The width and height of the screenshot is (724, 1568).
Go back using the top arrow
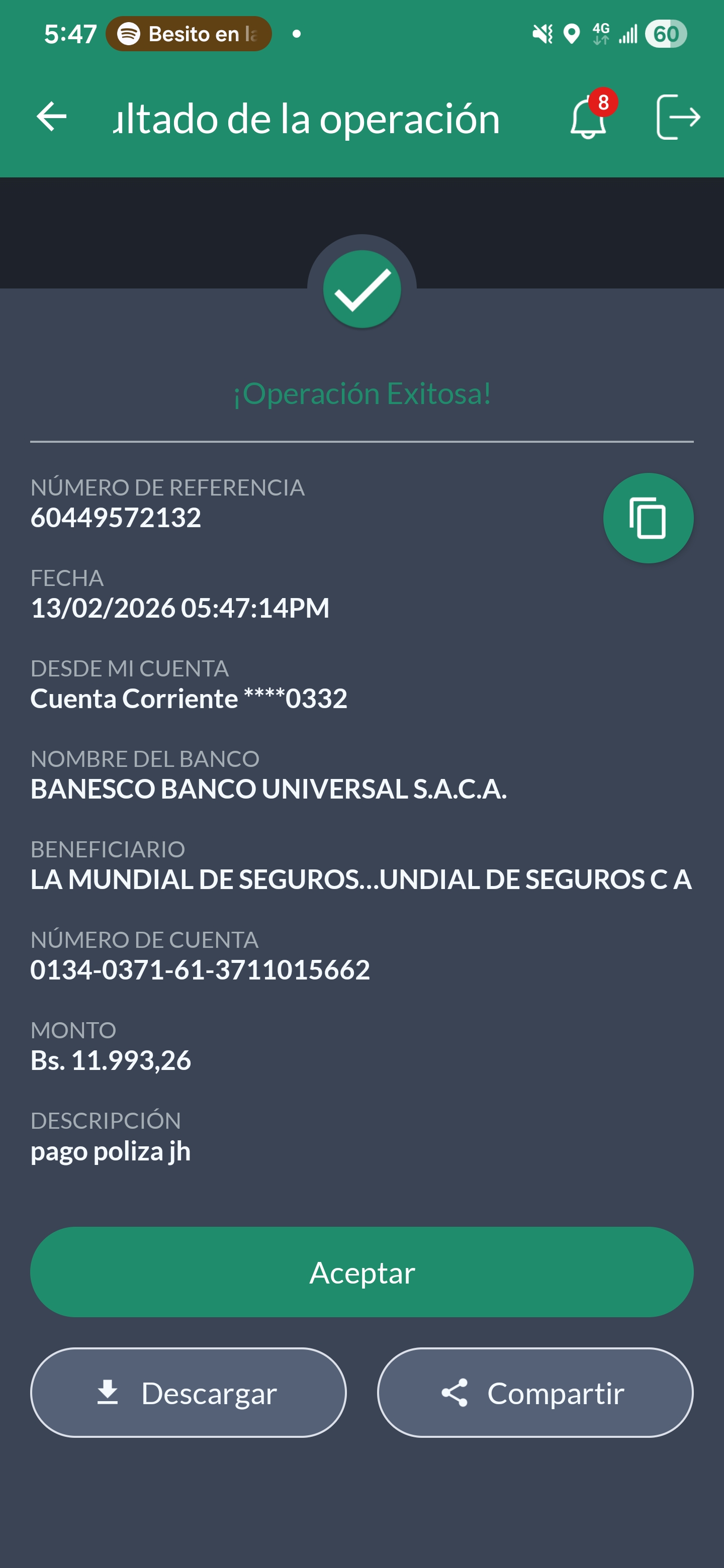pos(52,117)
